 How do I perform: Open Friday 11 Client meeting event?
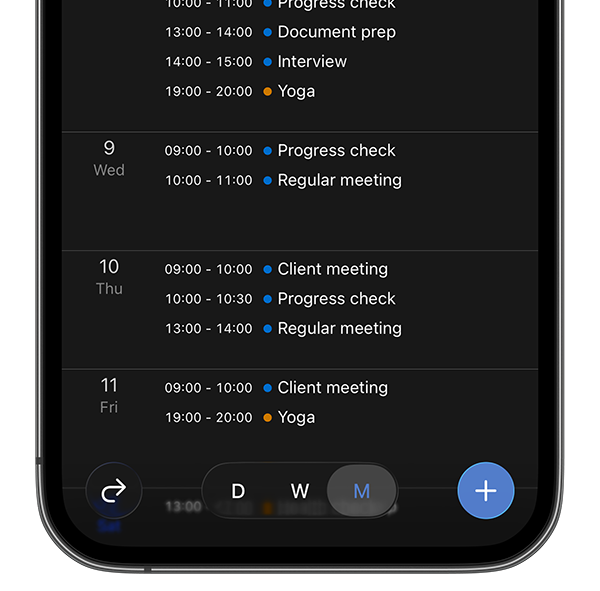point(332,388)
